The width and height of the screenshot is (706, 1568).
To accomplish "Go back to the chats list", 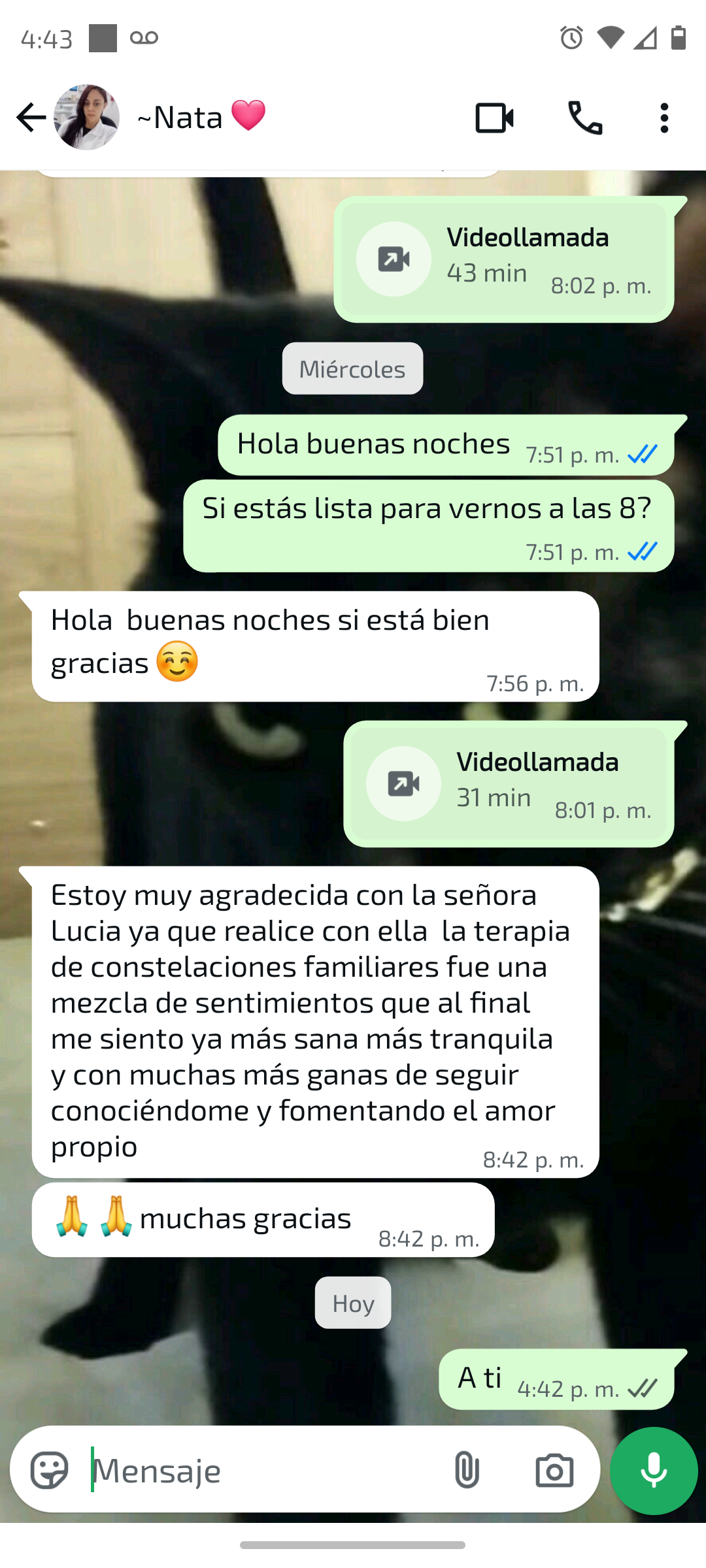I will pyautogui.click(x=30, y=118).
